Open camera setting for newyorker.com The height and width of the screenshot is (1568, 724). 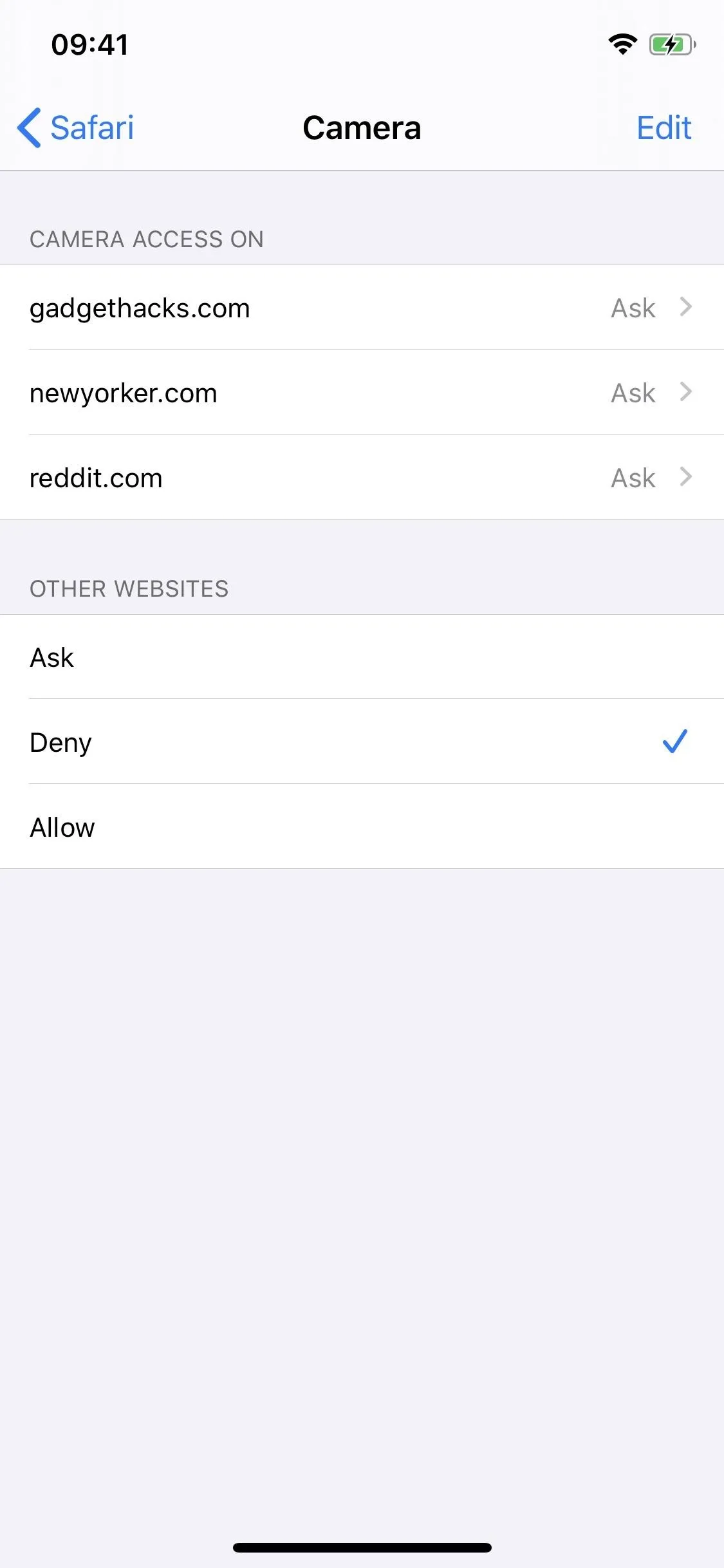(x=362, y=393)
